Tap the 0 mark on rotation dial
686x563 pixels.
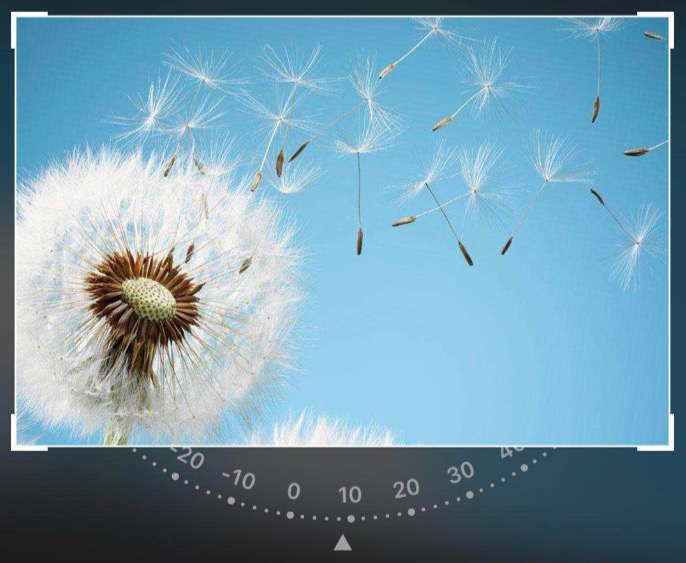click(x=293, y=492)
